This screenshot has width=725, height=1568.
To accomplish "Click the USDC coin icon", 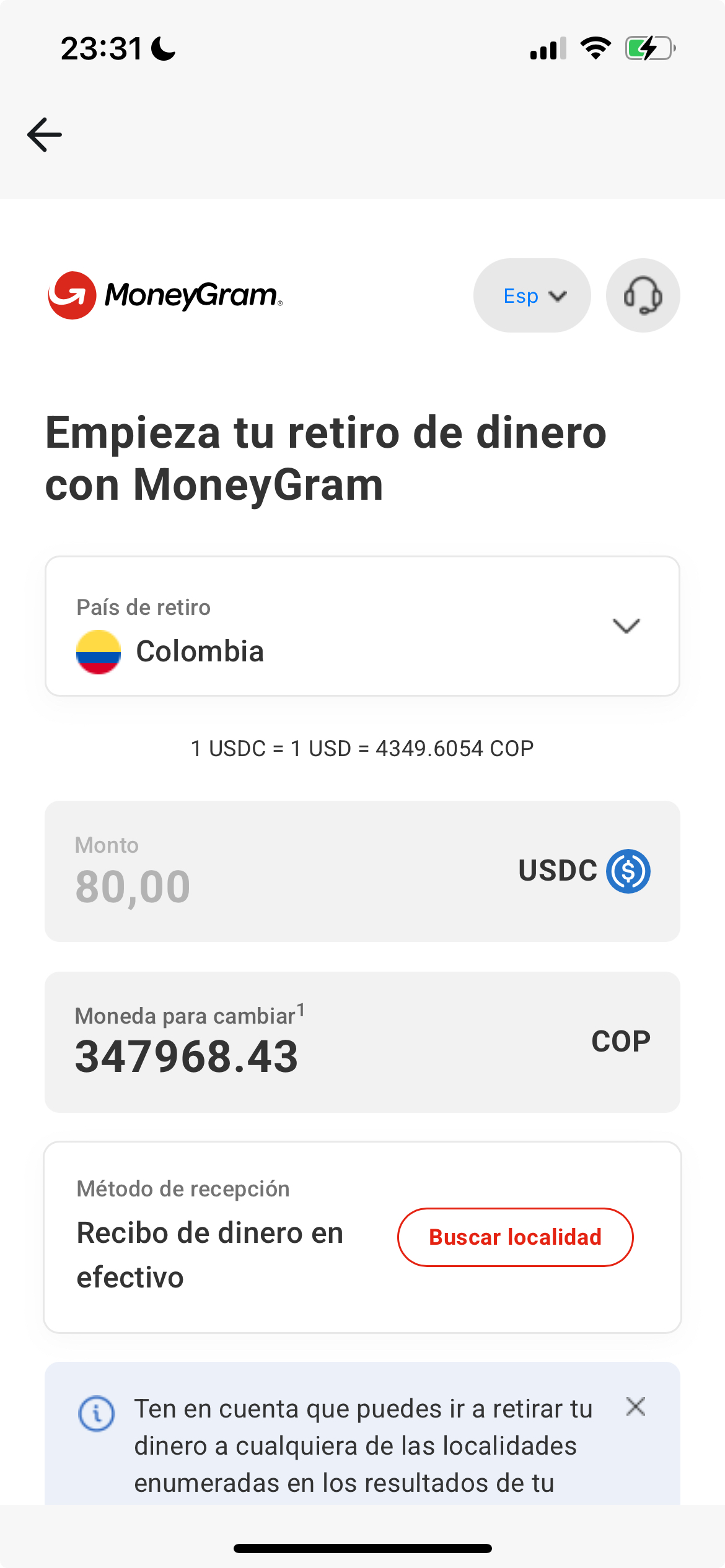I will tap(628, 871).
